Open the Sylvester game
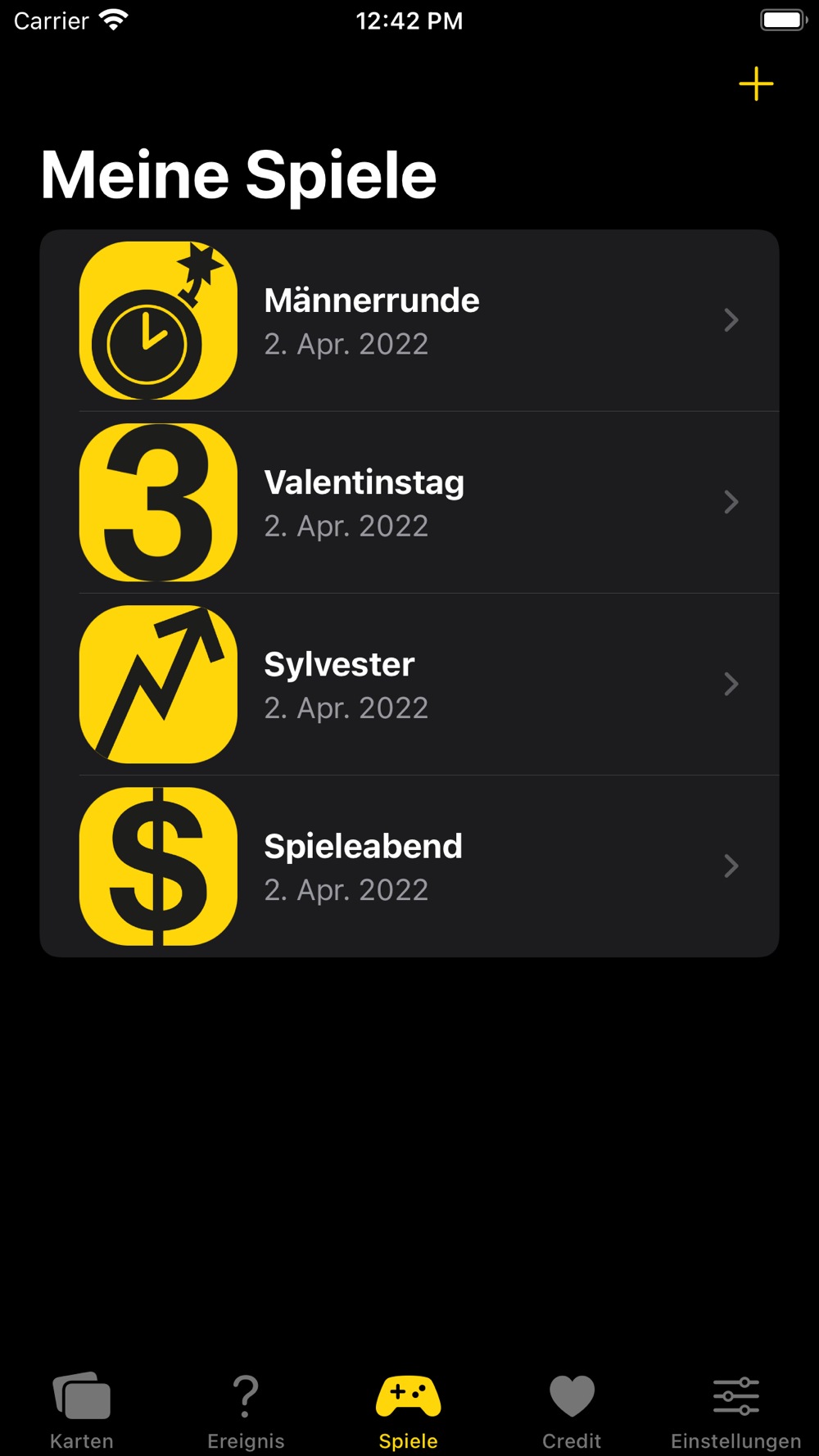This screenshot has width=819, height=1456. point(409,684)
